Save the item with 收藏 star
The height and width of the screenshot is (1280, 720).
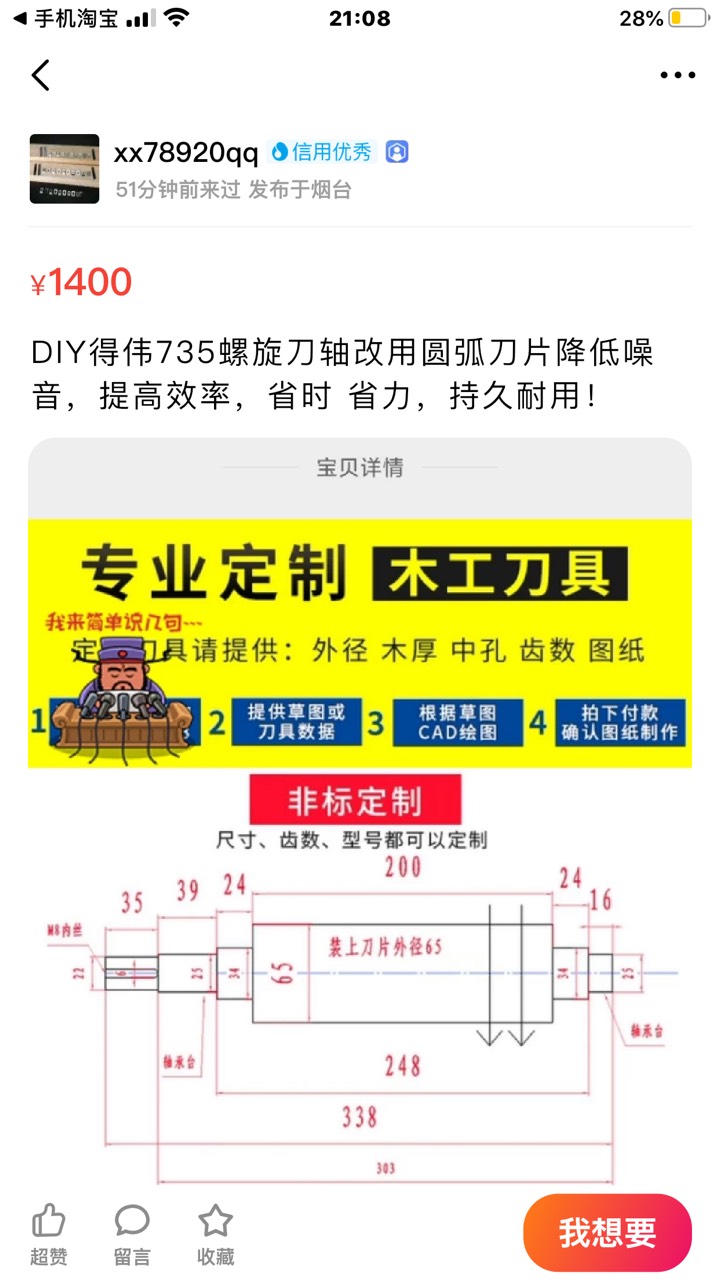coord(215,1233)
